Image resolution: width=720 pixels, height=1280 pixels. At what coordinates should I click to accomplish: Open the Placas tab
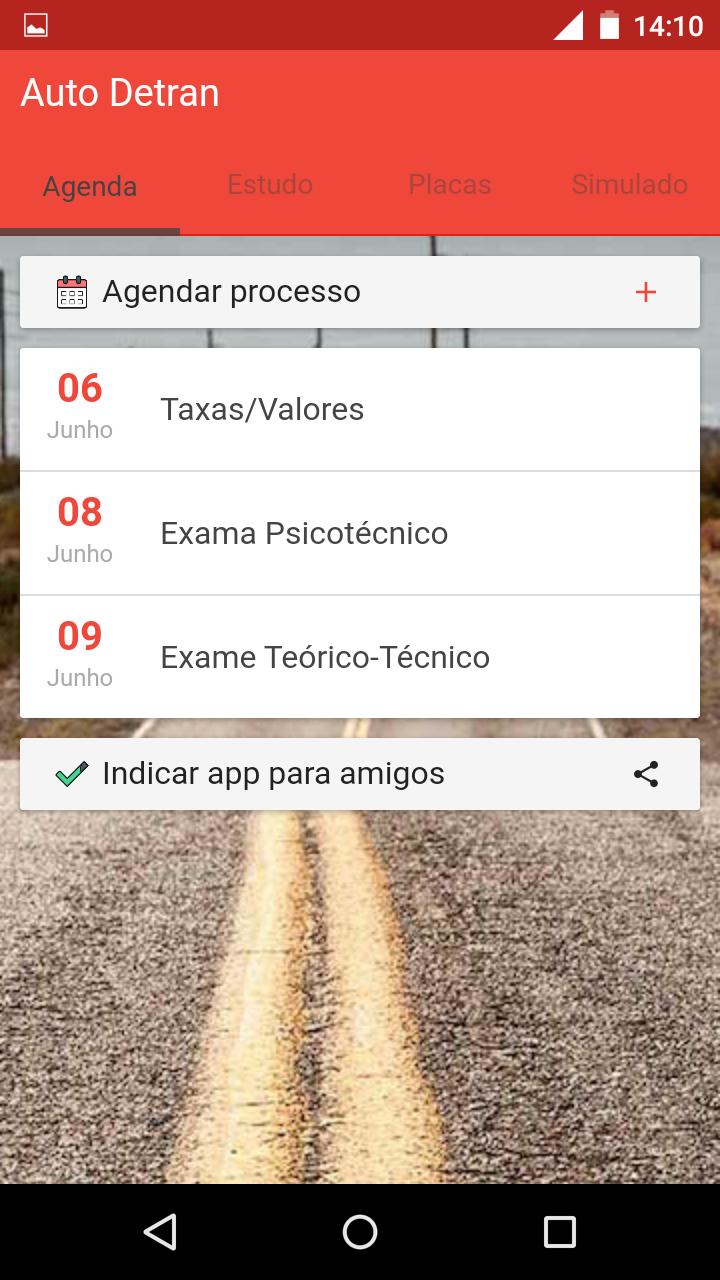point(449,185)
